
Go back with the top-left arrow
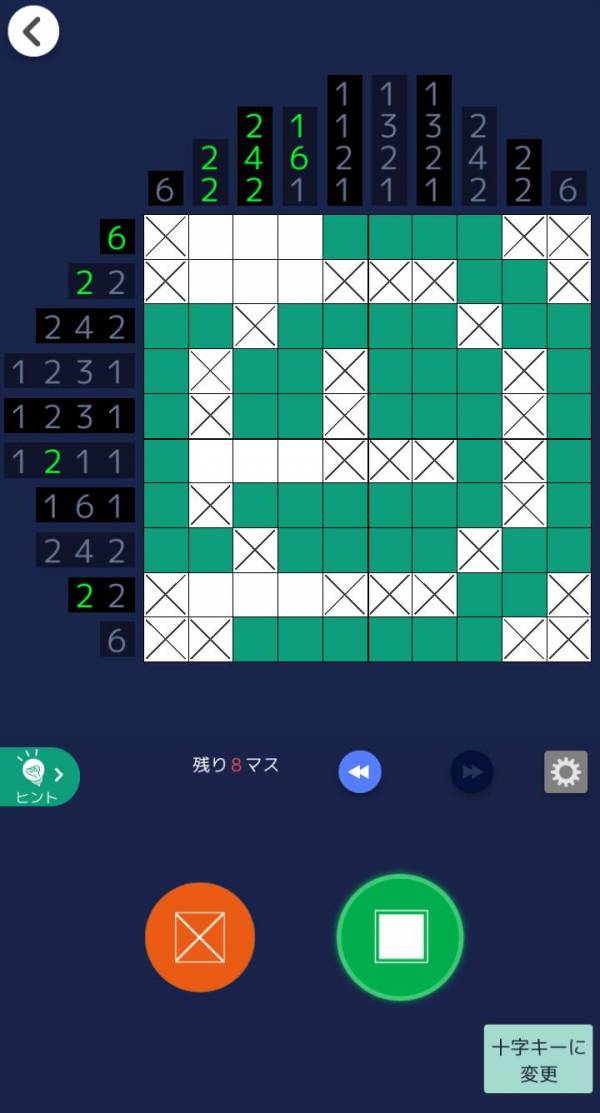click(33, 31)
